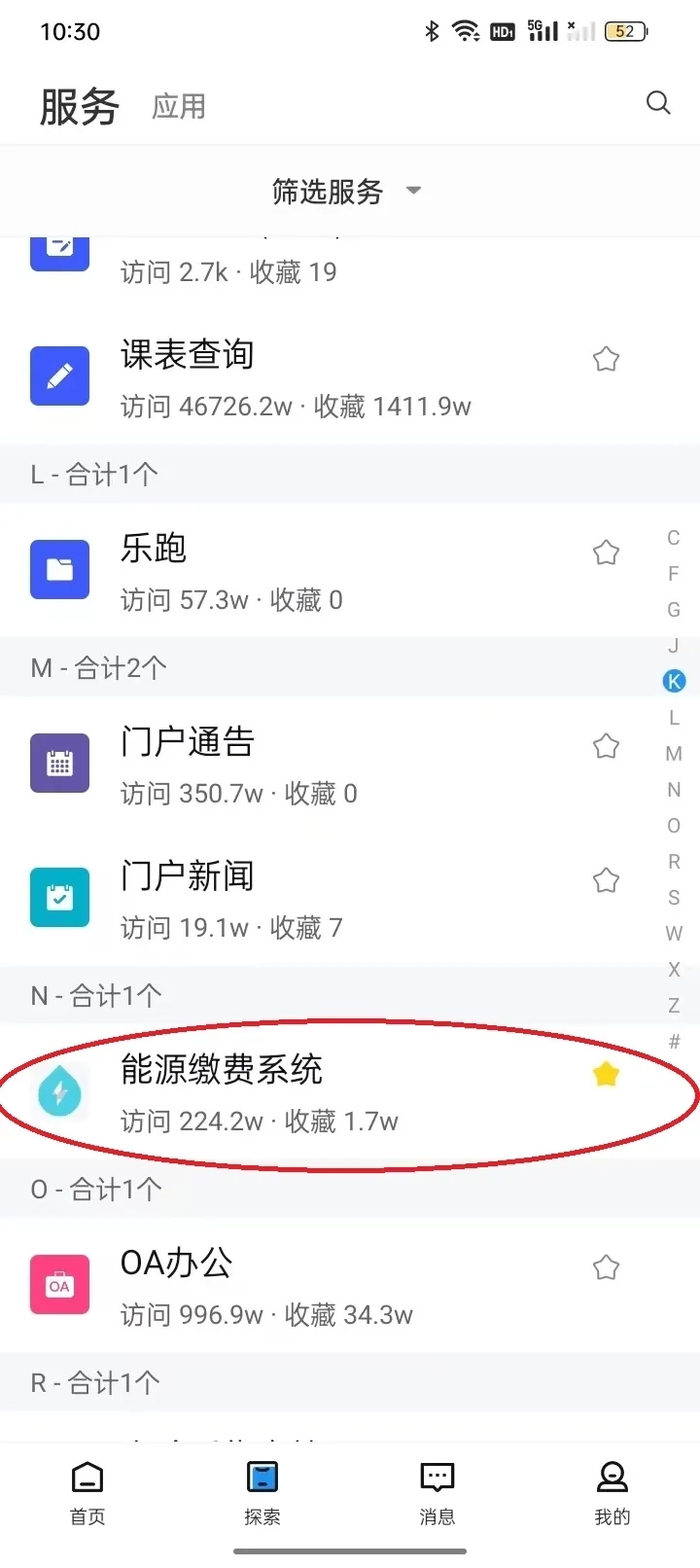Jump to letter S in the index
The height and width of the screenshot is (1568, 700).
674,897
